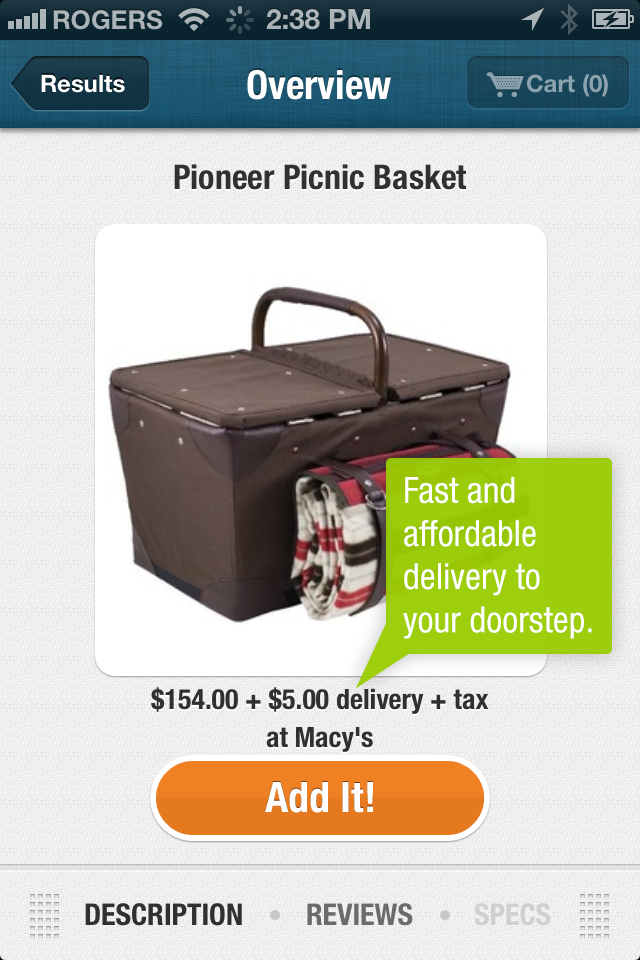The width and height of the screenshot is (640, 960).
Task: Open the Cart
Action: tap(547, 84)
